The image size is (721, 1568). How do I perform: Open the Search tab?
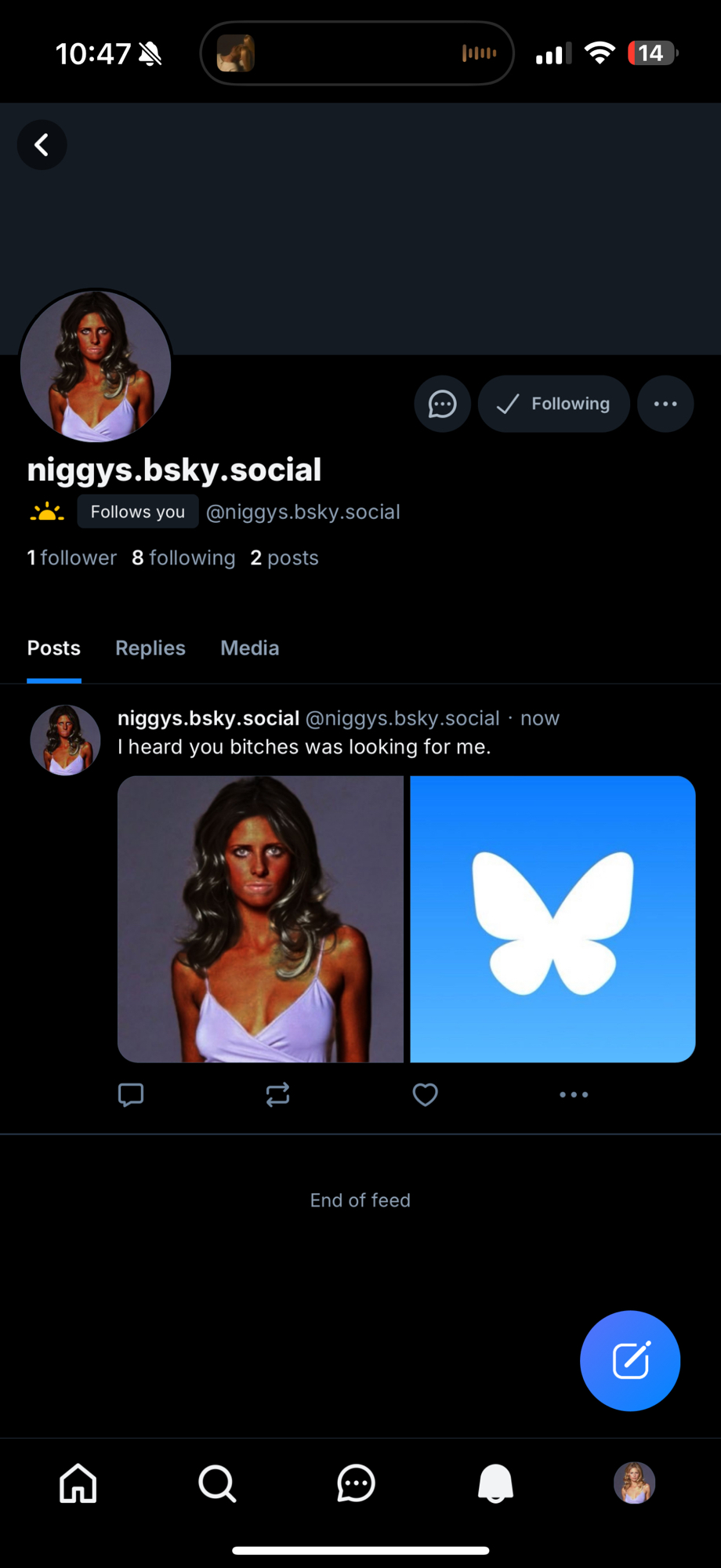point(217,1483)
